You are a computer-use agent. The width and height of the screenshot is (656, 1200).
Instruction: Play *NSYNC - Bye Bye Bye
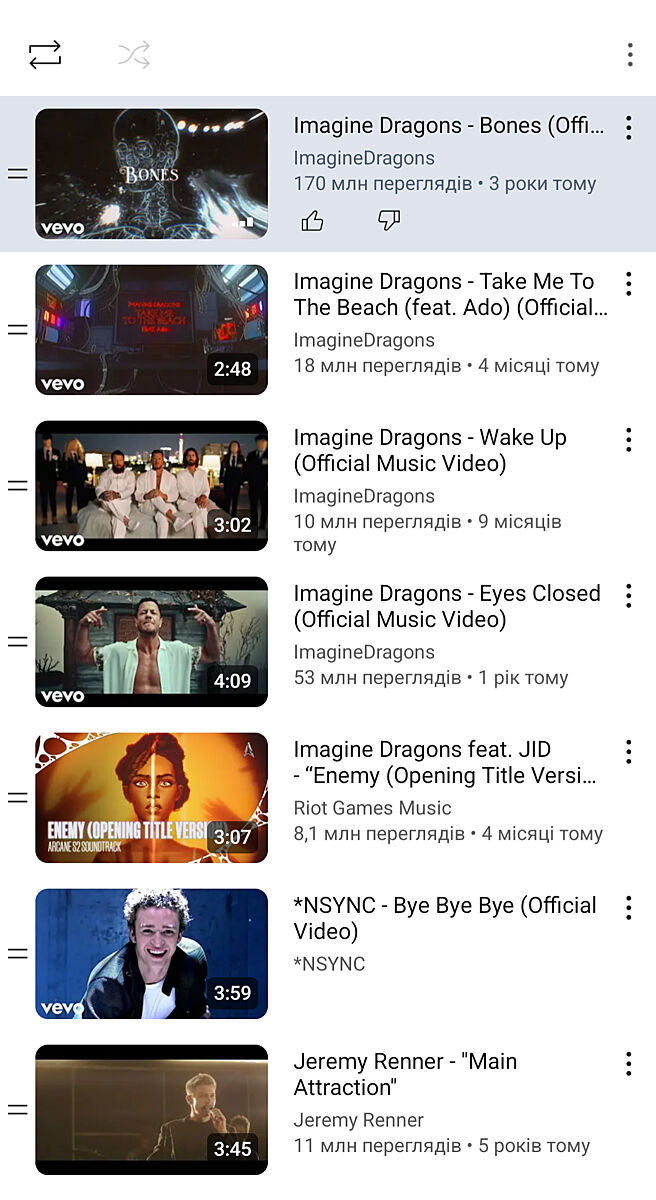coord(151,954)
